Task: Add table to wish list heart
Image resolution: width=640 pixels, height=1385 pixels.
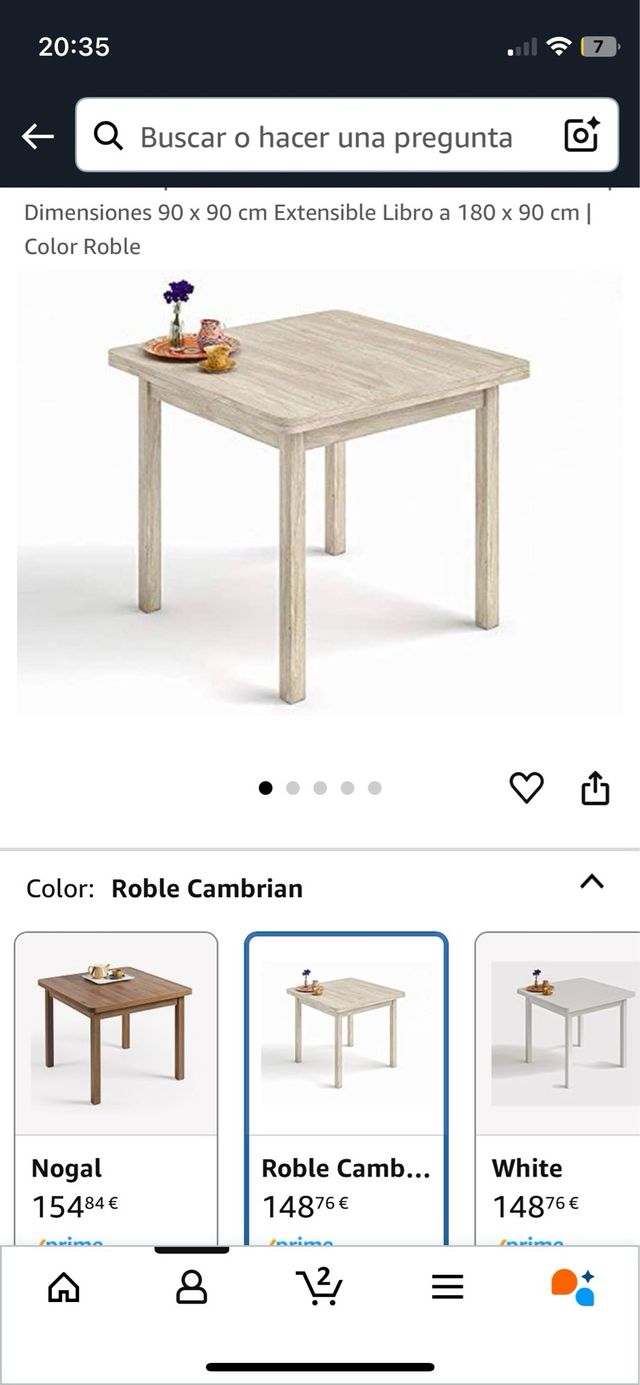Action: tap(526, 788)
